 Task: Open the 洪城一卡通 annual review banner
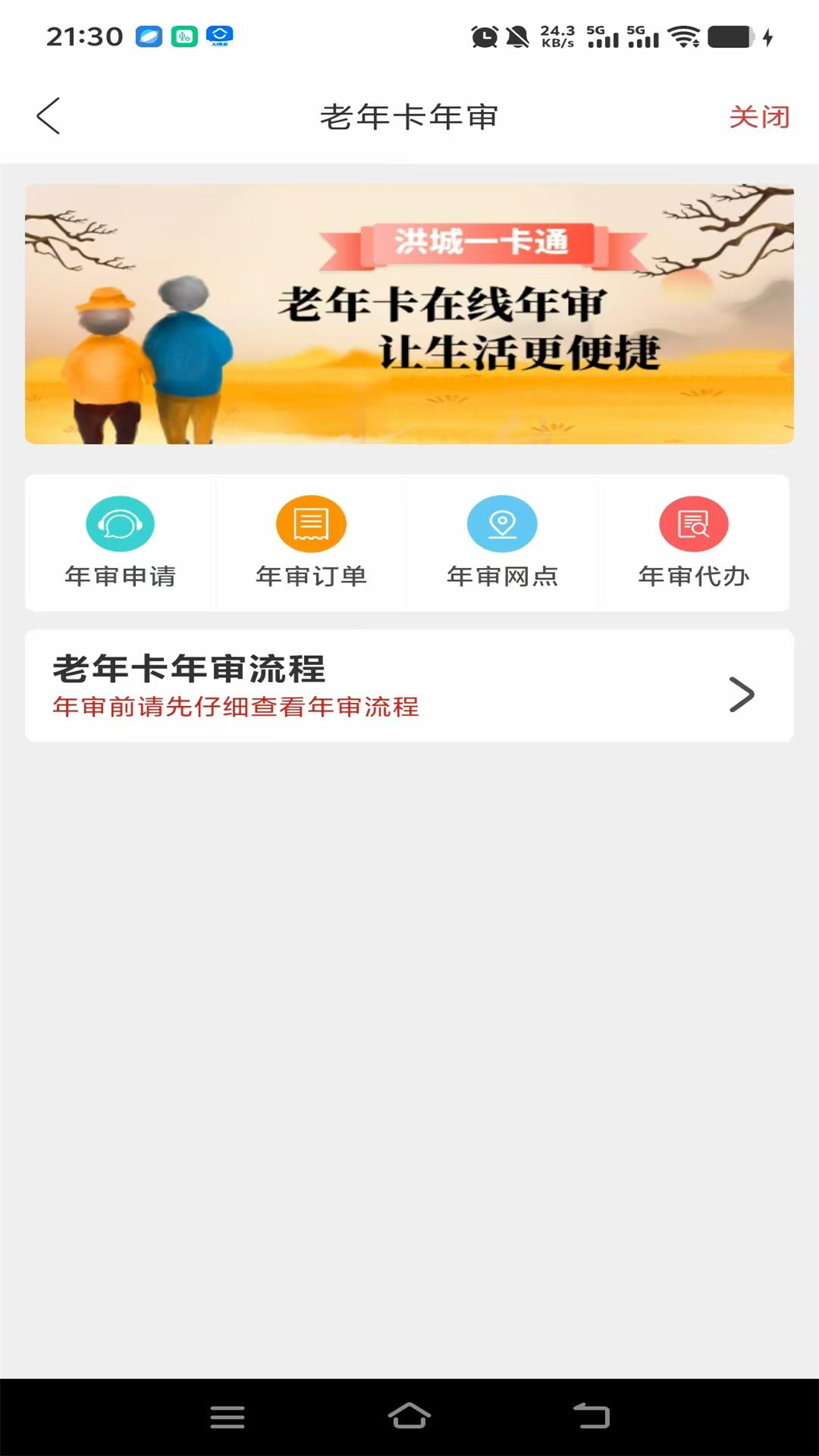point(409,314)
